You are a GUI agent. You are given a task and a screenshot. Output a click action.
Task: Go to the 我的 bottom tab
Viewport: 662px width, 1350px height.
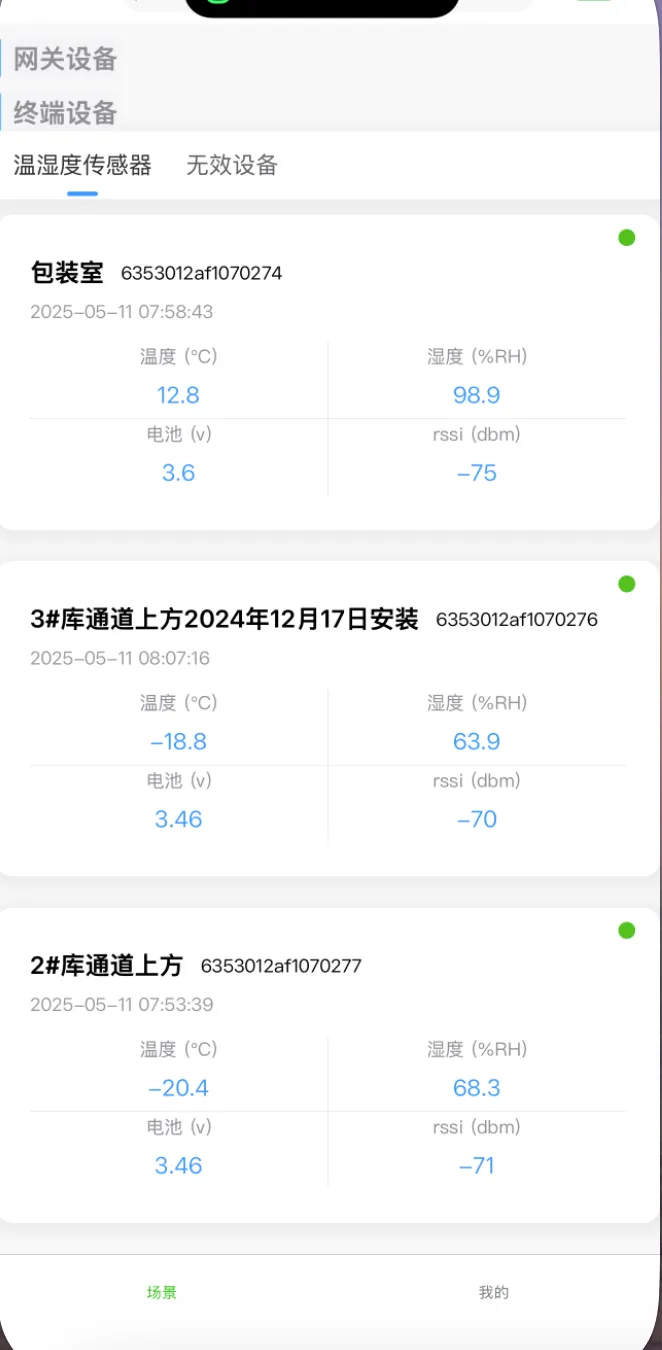point(493,1292)
